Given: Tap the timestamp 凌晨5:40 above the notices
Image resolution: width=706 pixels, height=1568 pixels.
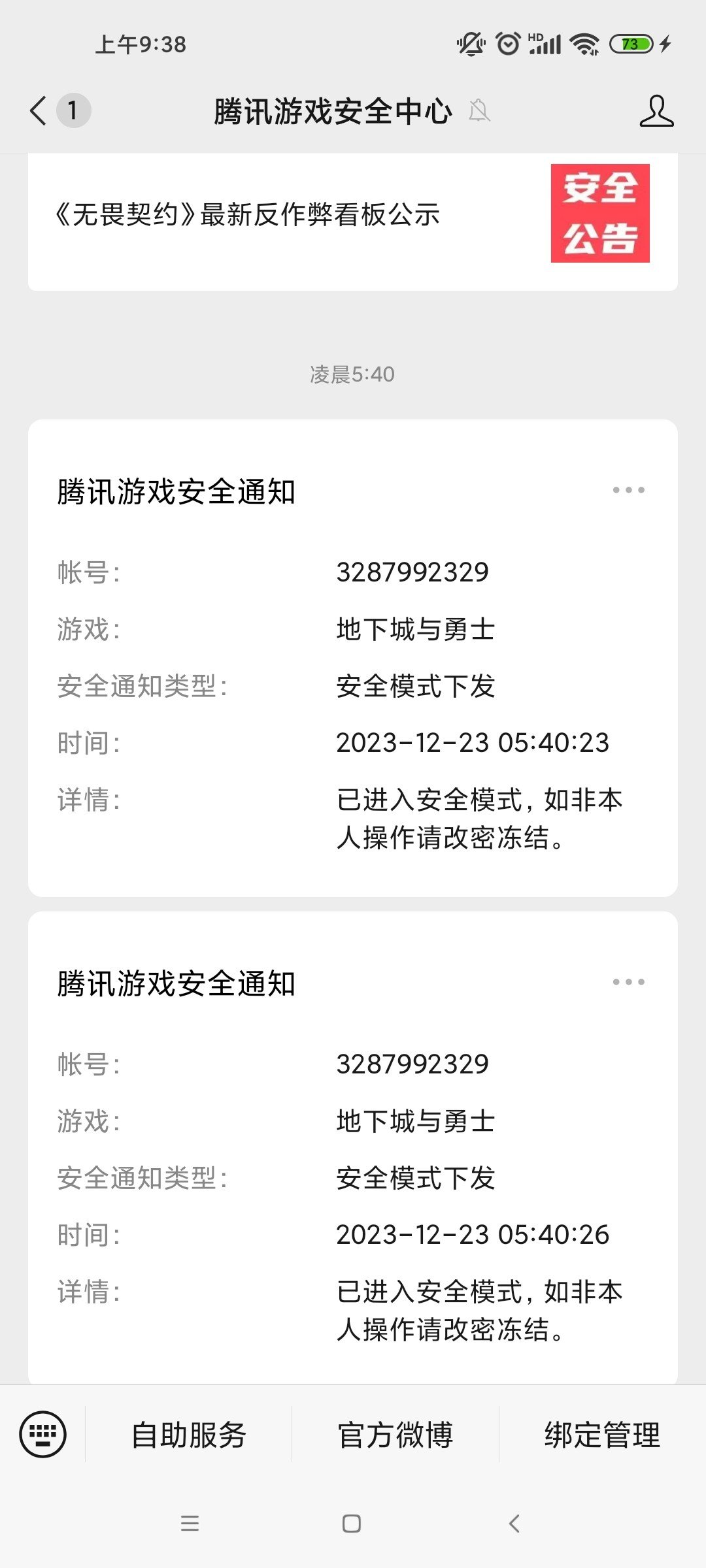Looking at the screenshot, I should [353, 374].
